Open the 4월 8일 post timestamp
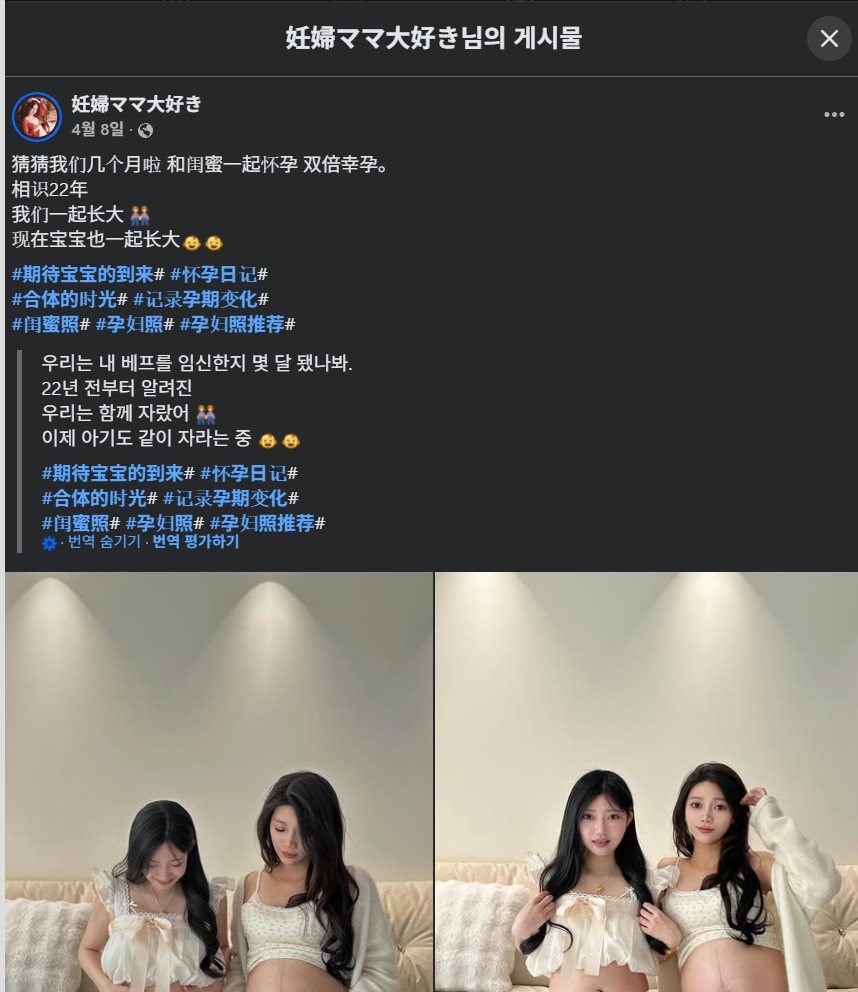Viewport: 858px width, 992px height. 98,130
